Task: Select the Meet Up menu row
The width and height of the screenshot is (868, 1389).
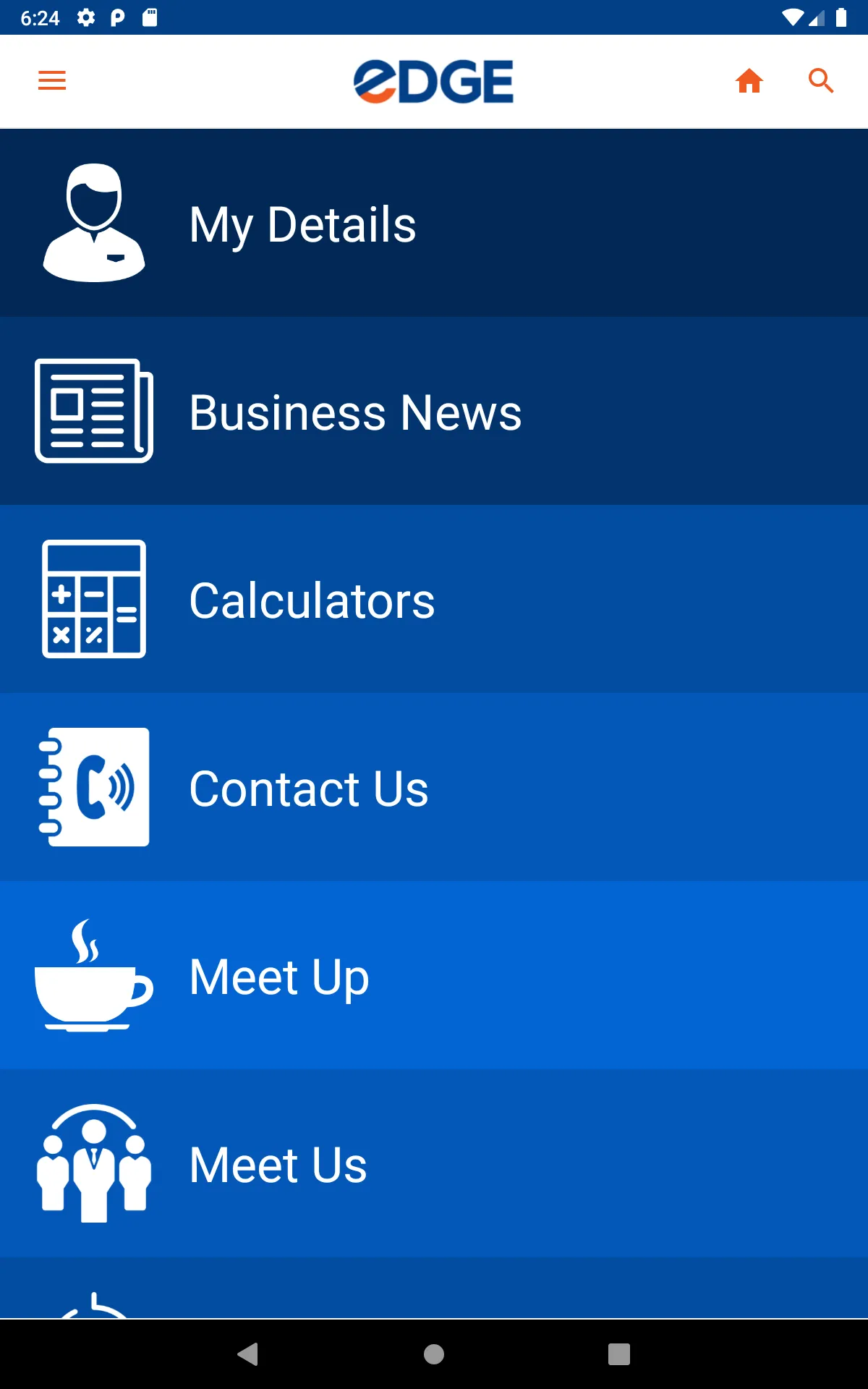Action: click(x=278, y=977)
